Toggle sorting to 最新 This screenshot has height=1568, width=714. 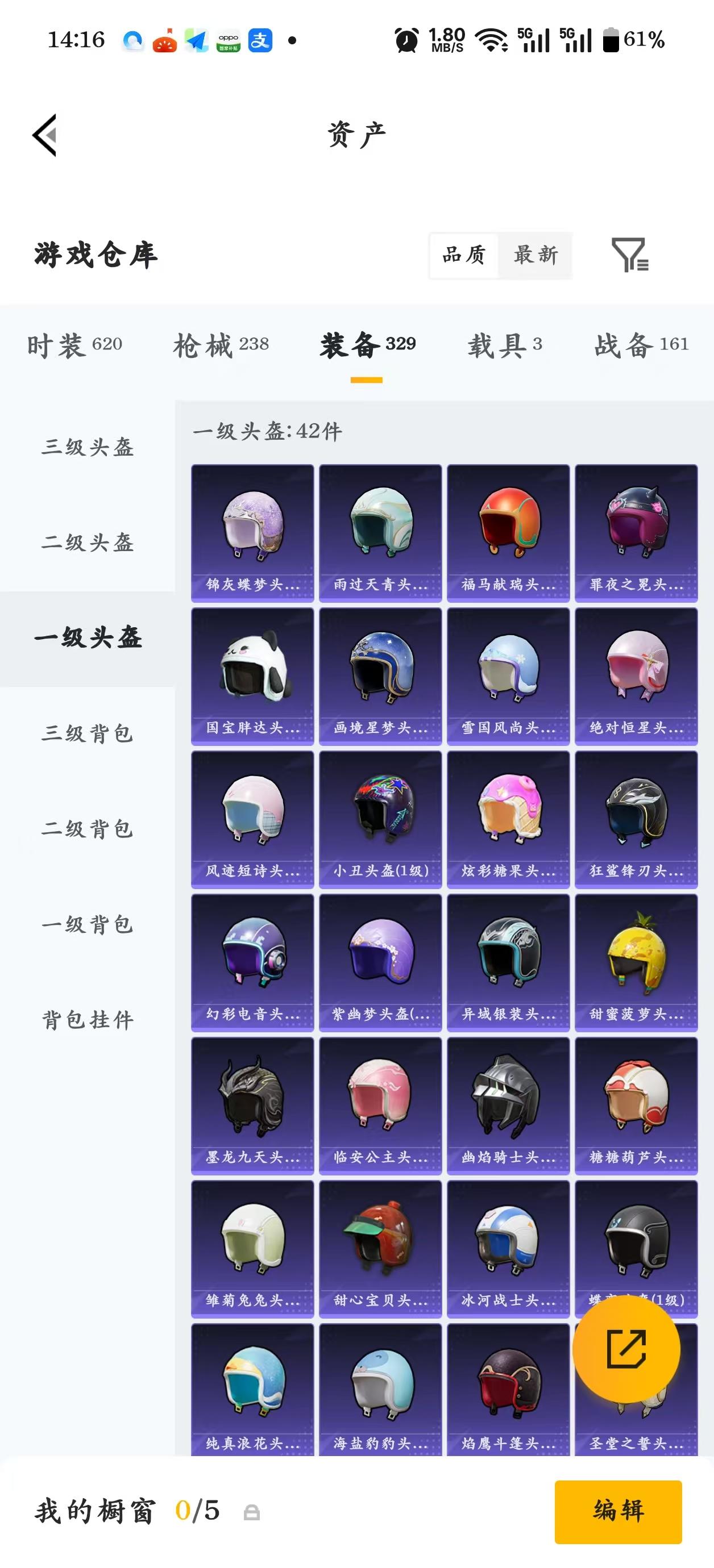(536, 256)
